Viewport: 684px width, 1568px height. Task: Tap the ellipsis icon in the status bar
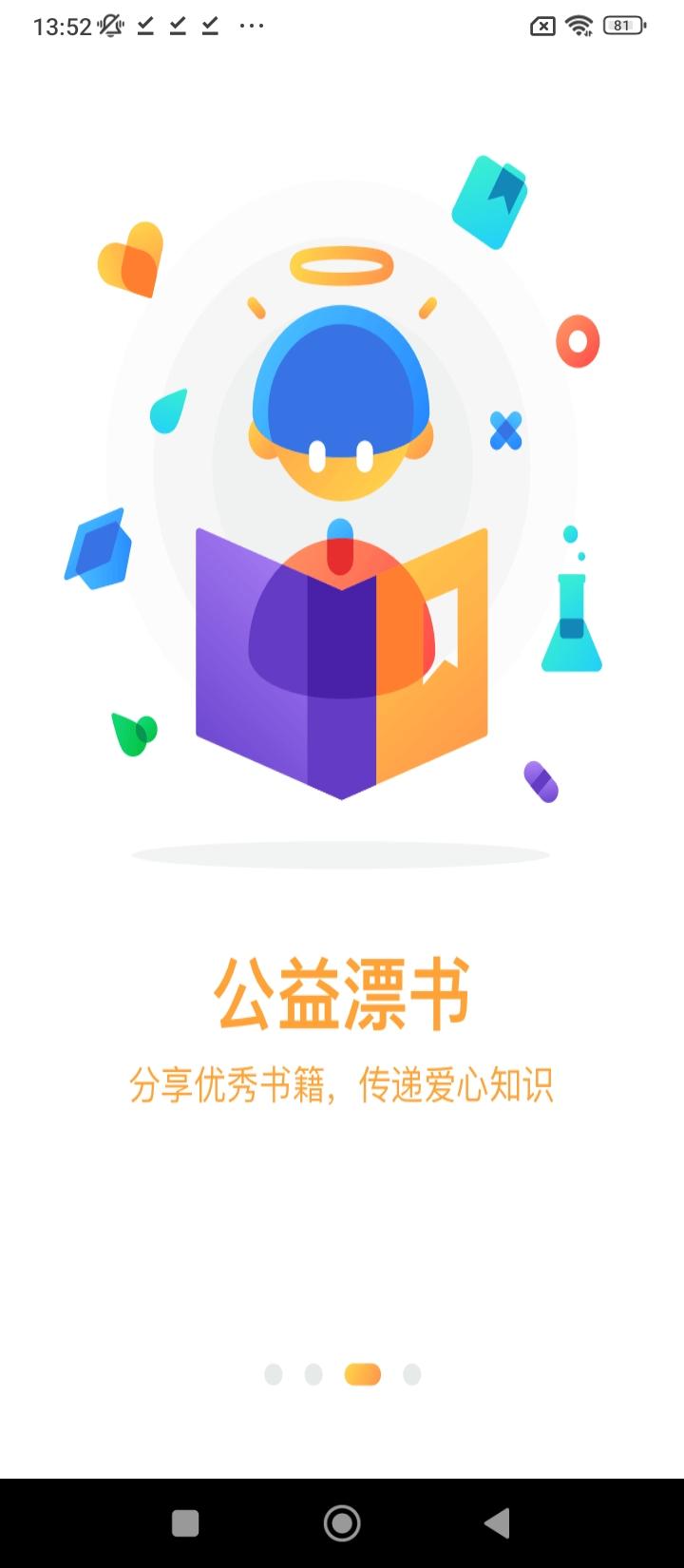251,26
